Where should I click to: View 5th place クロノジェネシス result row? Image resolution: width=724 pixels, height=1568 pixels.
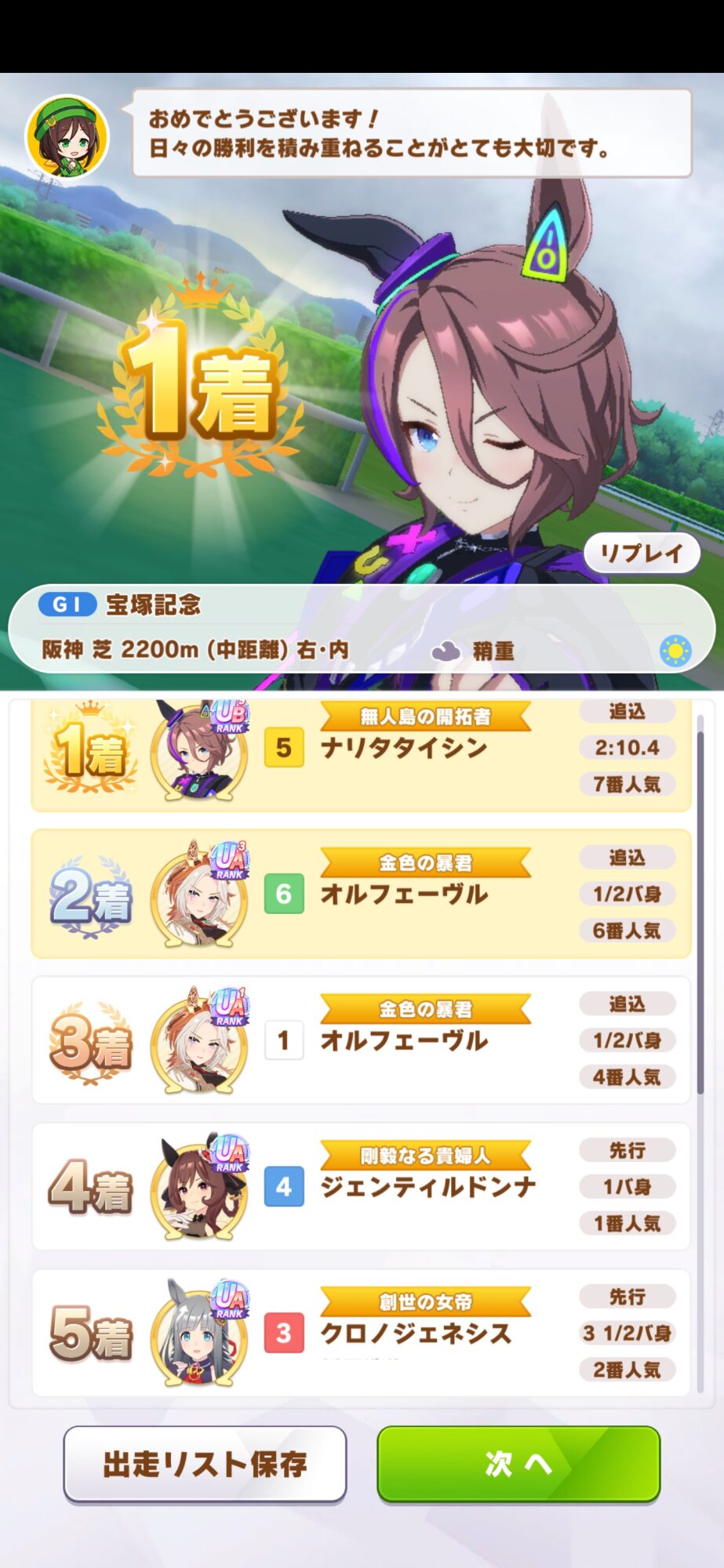(361, 1333)
